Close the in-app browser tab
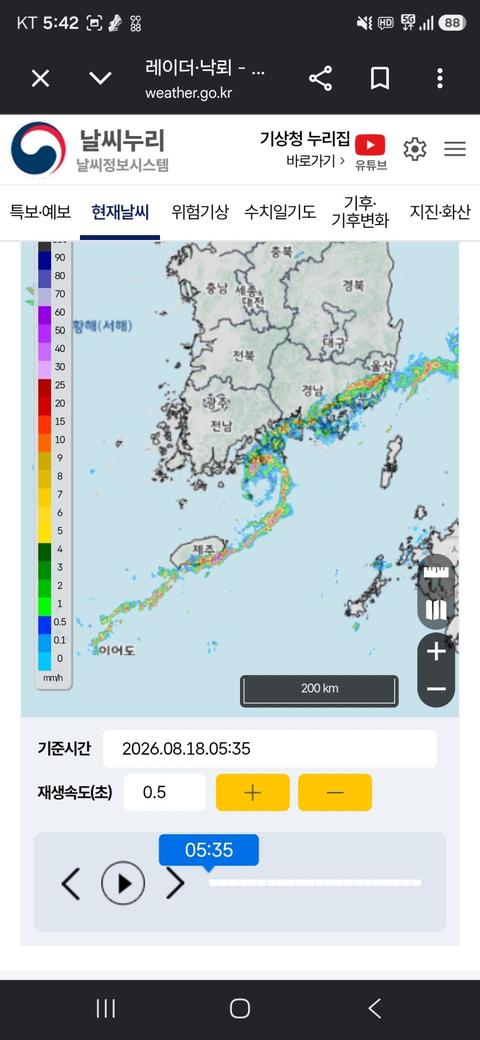 point(40,80)
